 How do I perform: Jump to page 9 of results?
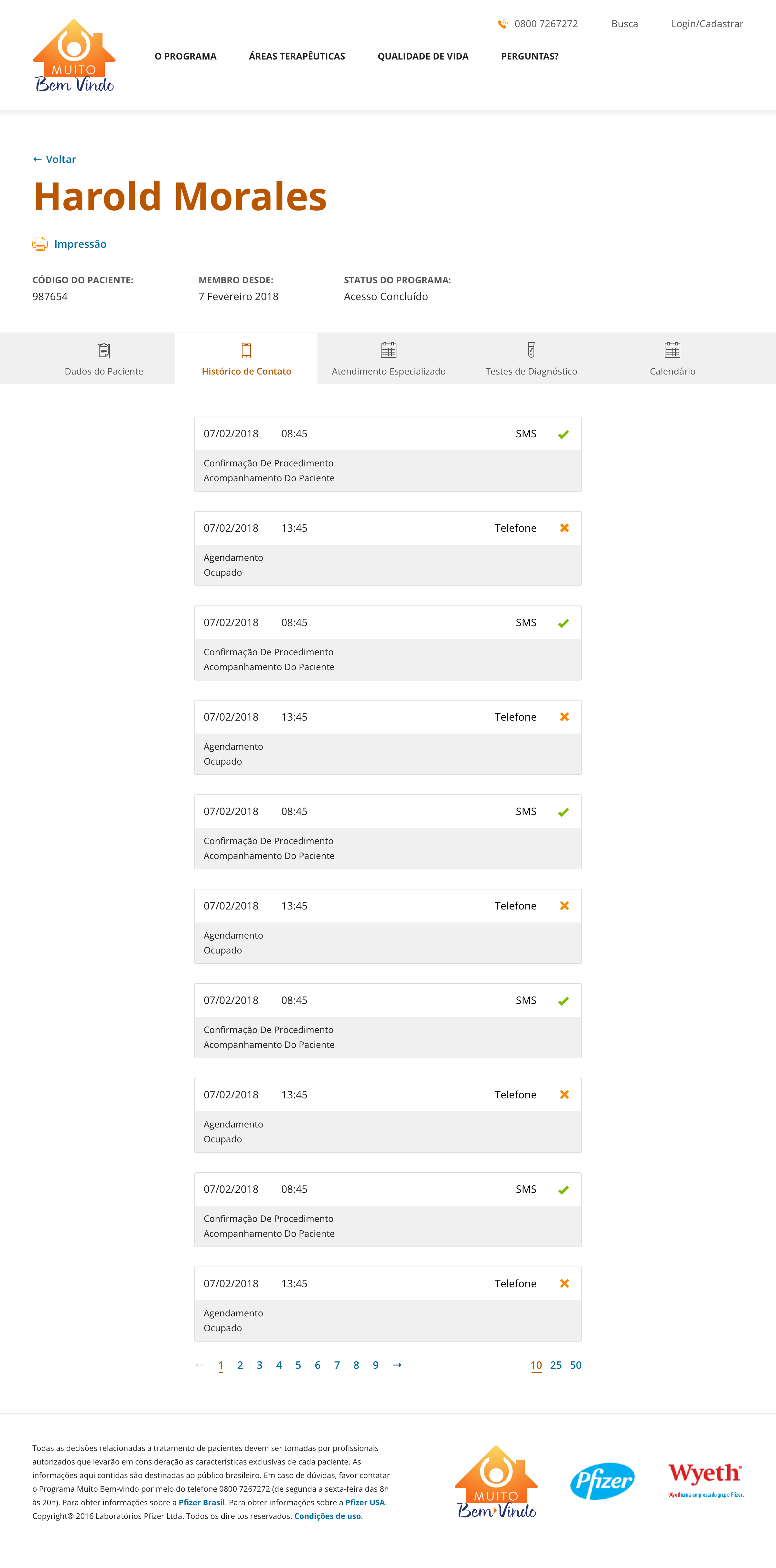(x=375, y=1365)
